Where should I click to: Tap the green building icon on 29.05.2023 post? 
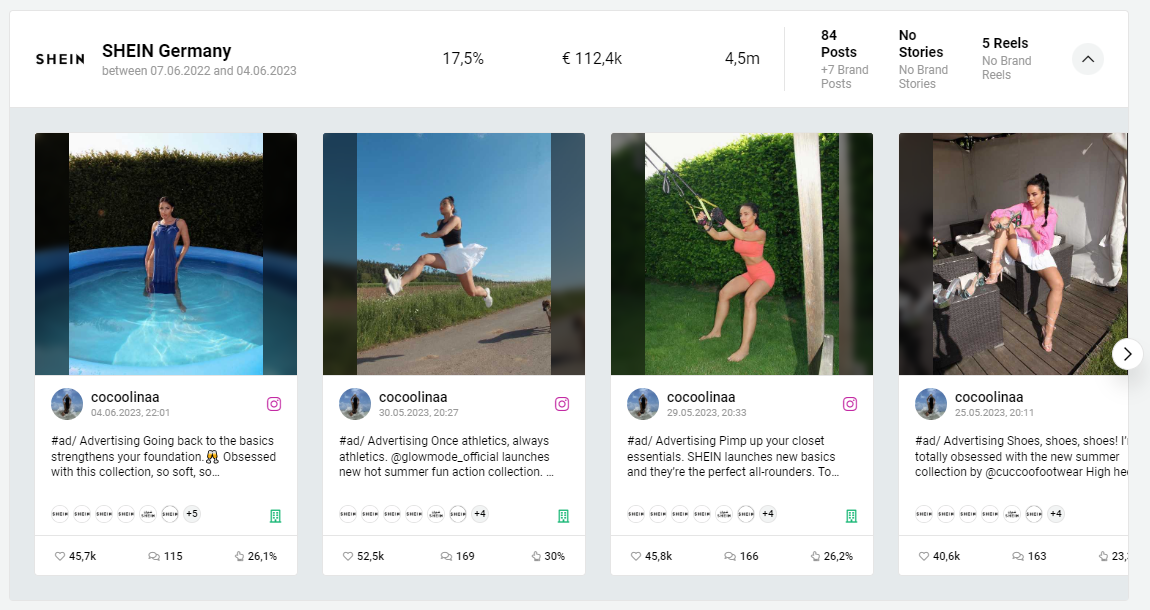851,516
